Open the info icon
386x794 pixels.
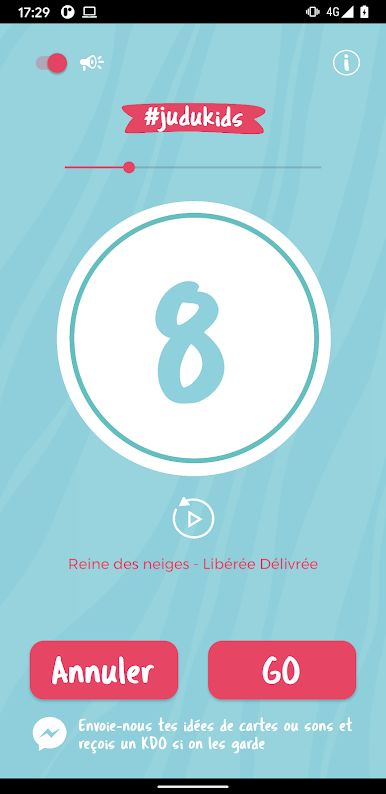pos(346,63)
